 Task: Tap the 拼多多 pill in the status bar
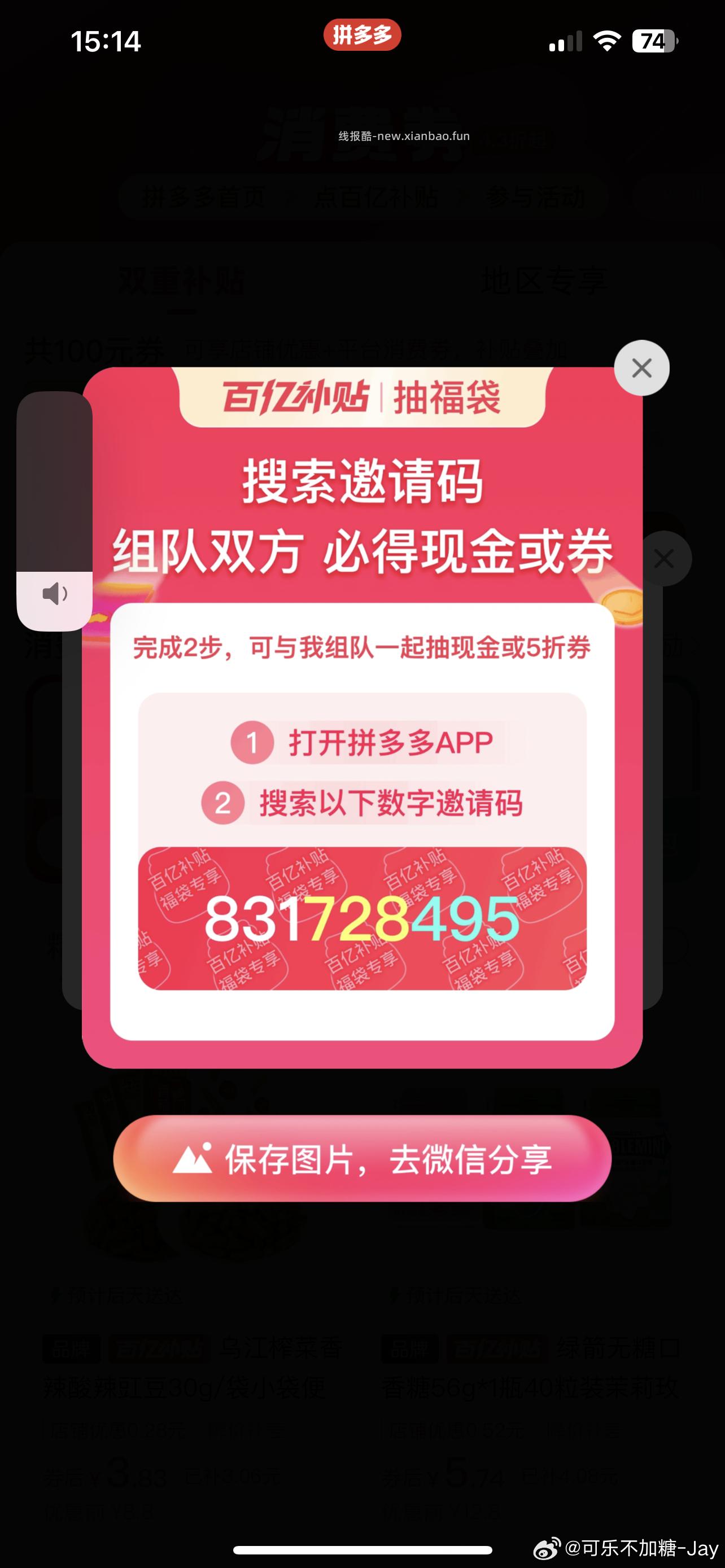point(362,36)
